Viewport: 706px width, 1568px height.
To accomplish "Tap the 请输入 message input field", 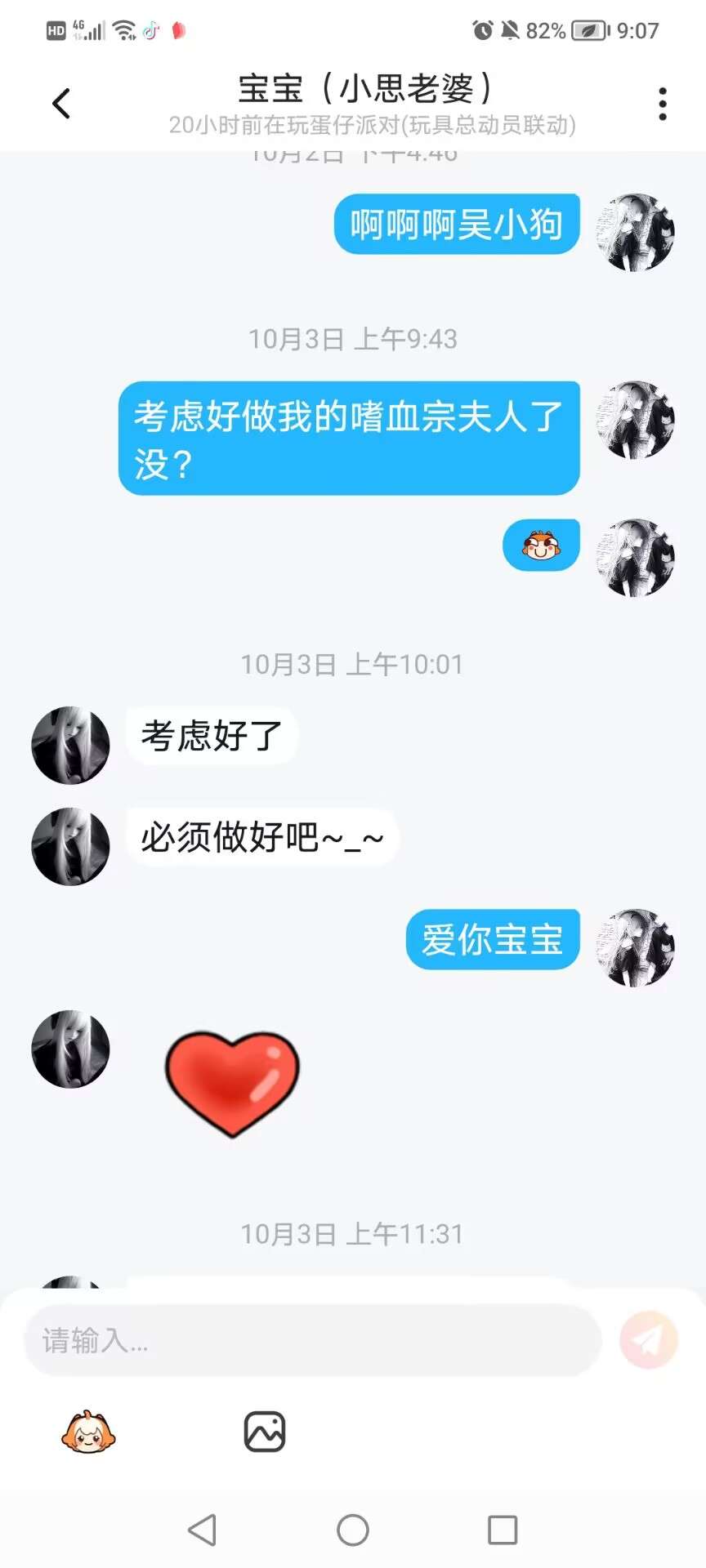I will tap(312, 1340).
